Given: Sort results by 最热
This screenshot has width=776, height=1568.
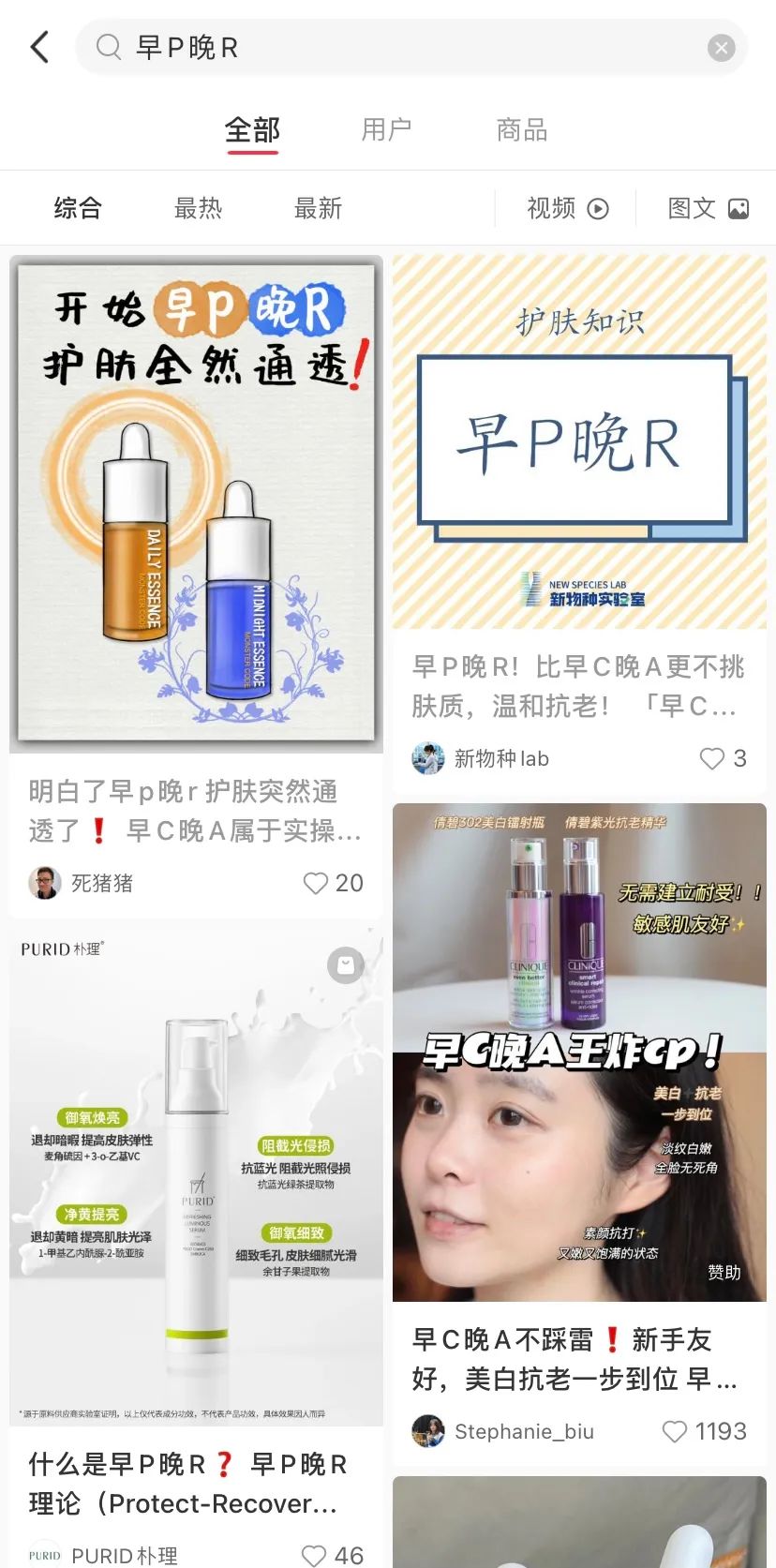Looking at the screenshot, I should click(x=198, y=208).
